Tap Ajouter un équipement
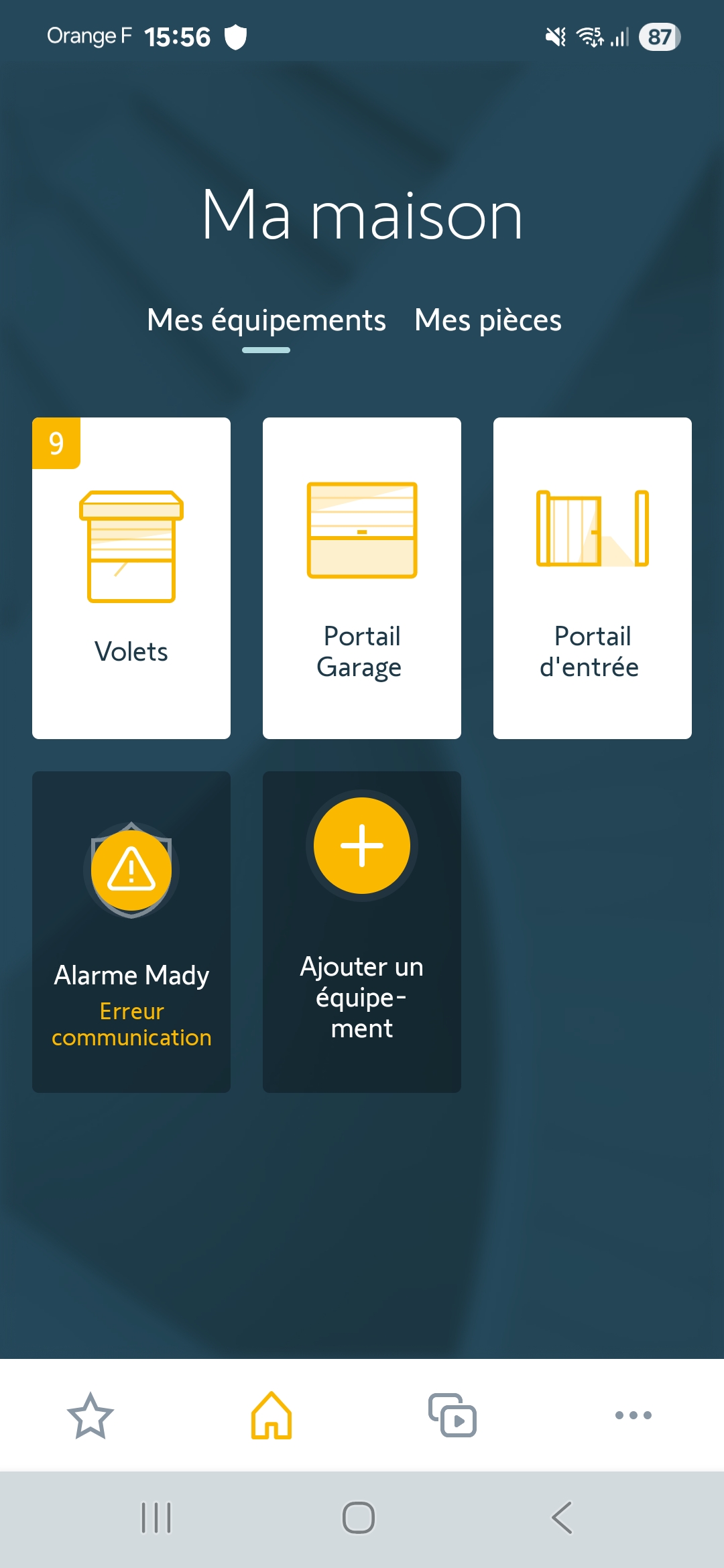 (362, 931)
